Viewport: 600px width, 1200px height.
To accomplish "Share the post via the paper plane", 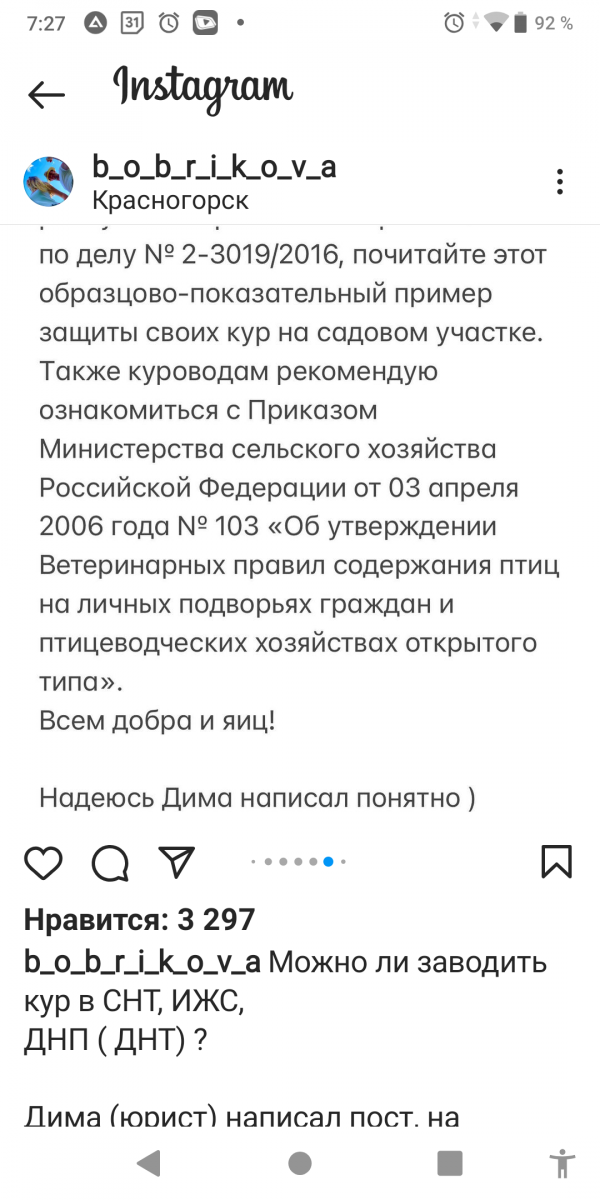I will click(x=177, y=861).
